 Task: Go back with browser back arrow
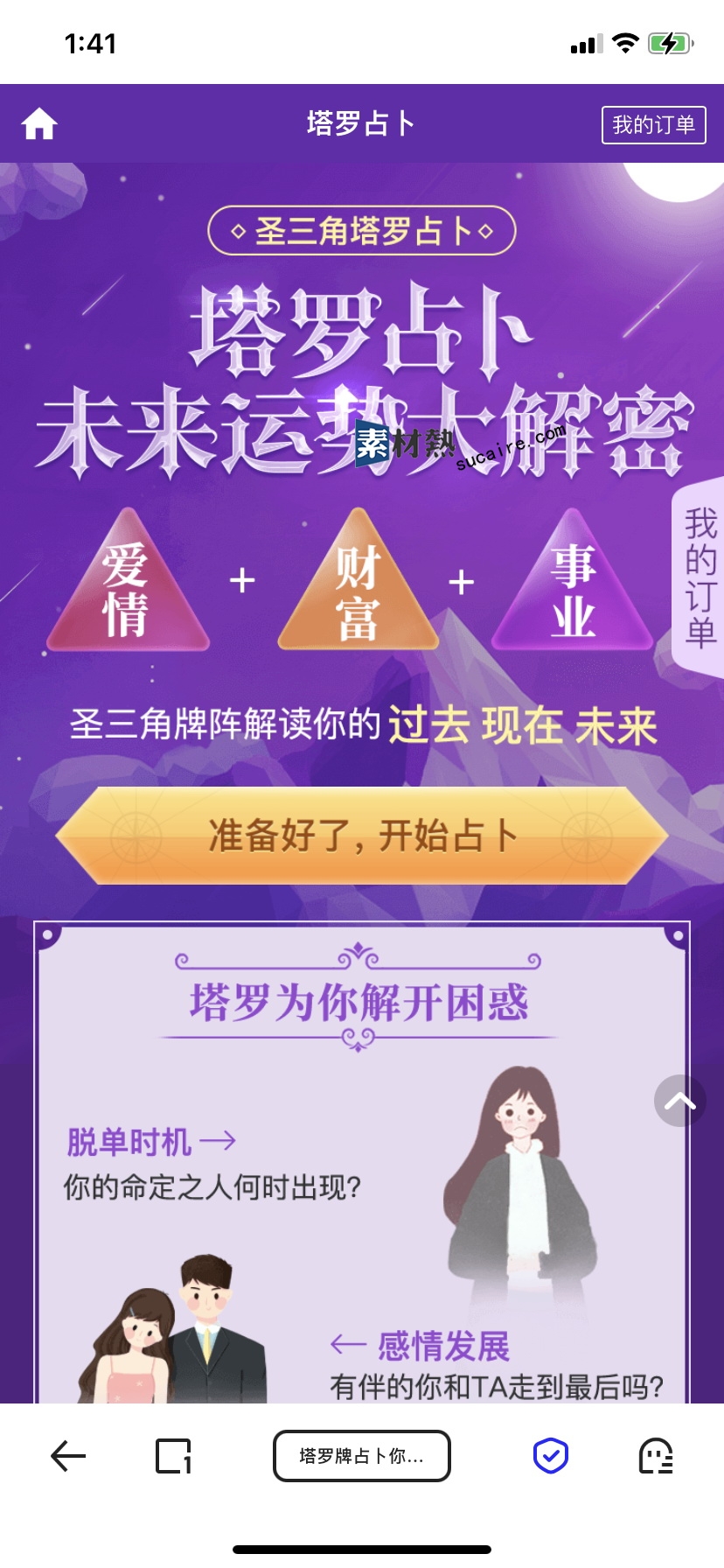tap(68, 1456)
